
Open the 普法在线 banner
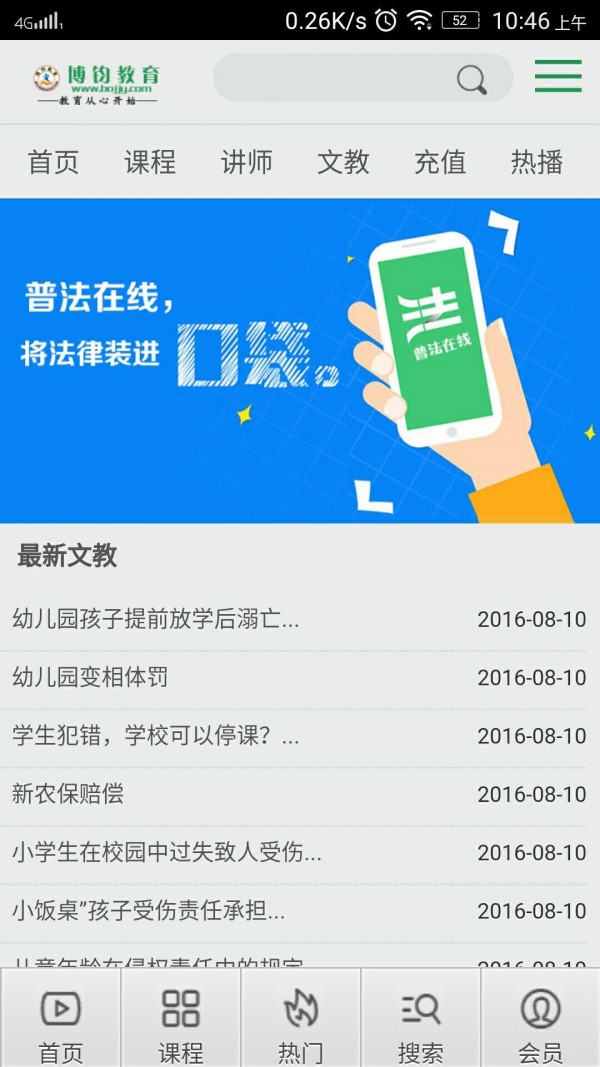tap(300, 360)
